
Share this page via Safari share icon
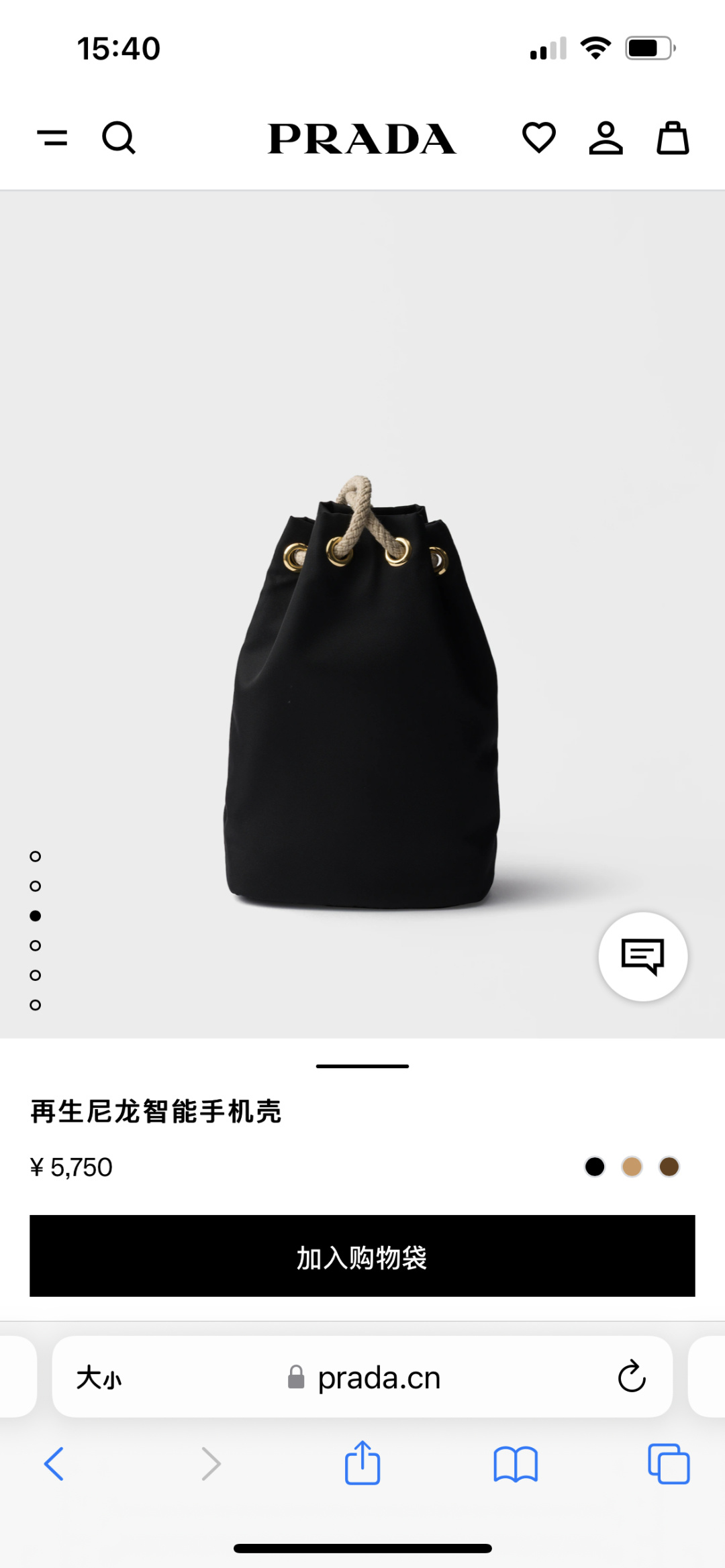[362, 1462]
